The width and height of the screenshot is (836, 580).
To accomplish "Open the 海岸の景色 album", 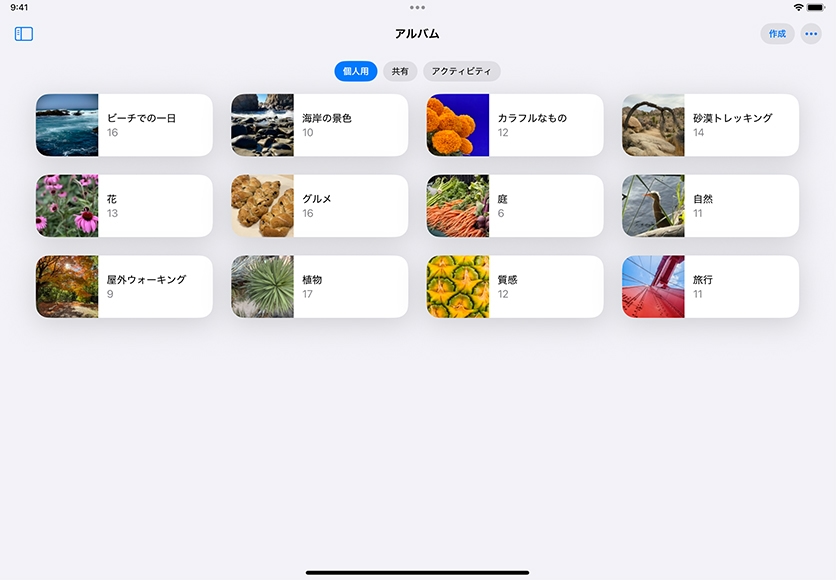I will 319,125.
